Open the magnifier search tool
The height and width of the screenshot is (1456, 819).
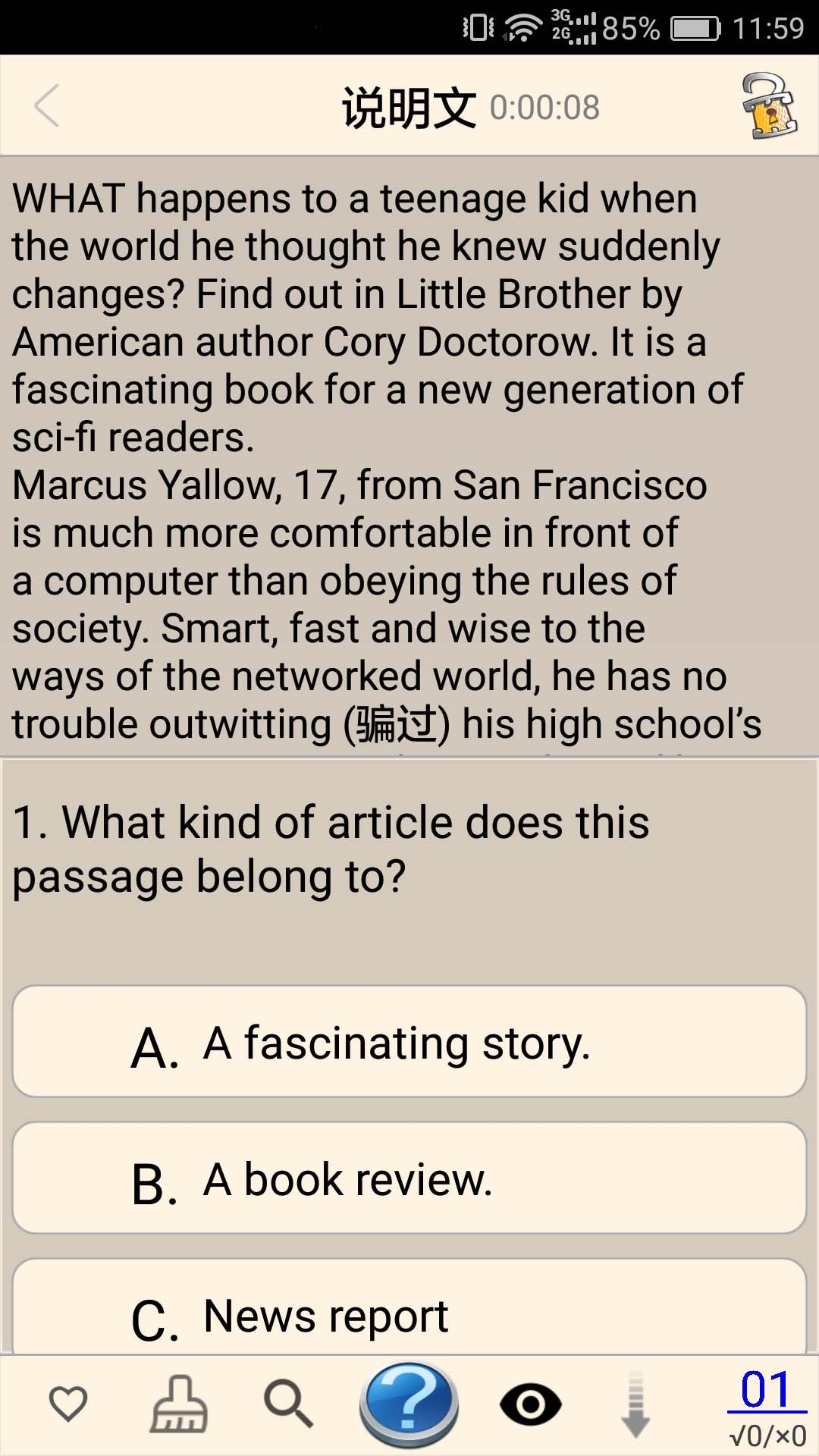coord(288,1404)
